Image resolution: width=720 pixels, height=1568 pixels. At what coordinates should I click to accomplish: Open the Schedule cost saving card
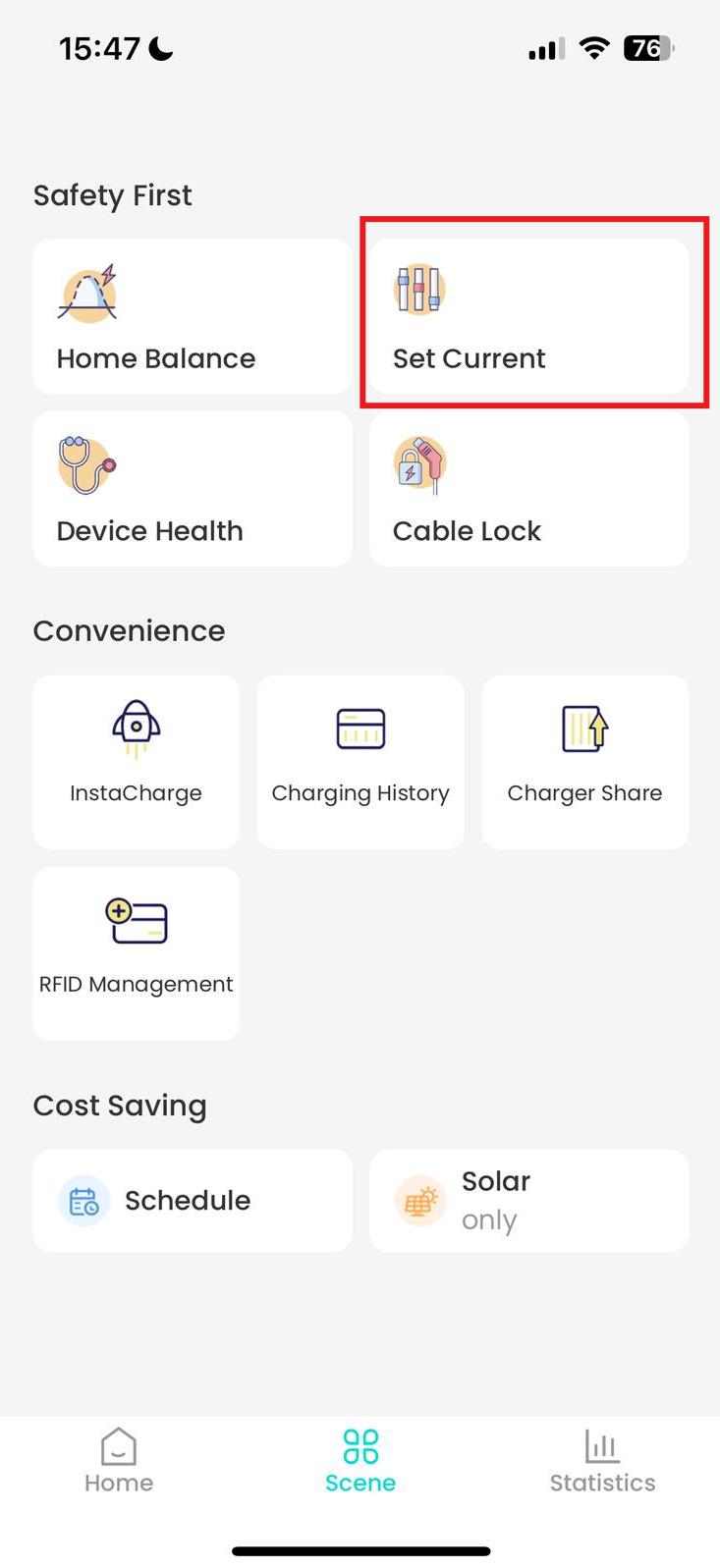pos(192,1200)
